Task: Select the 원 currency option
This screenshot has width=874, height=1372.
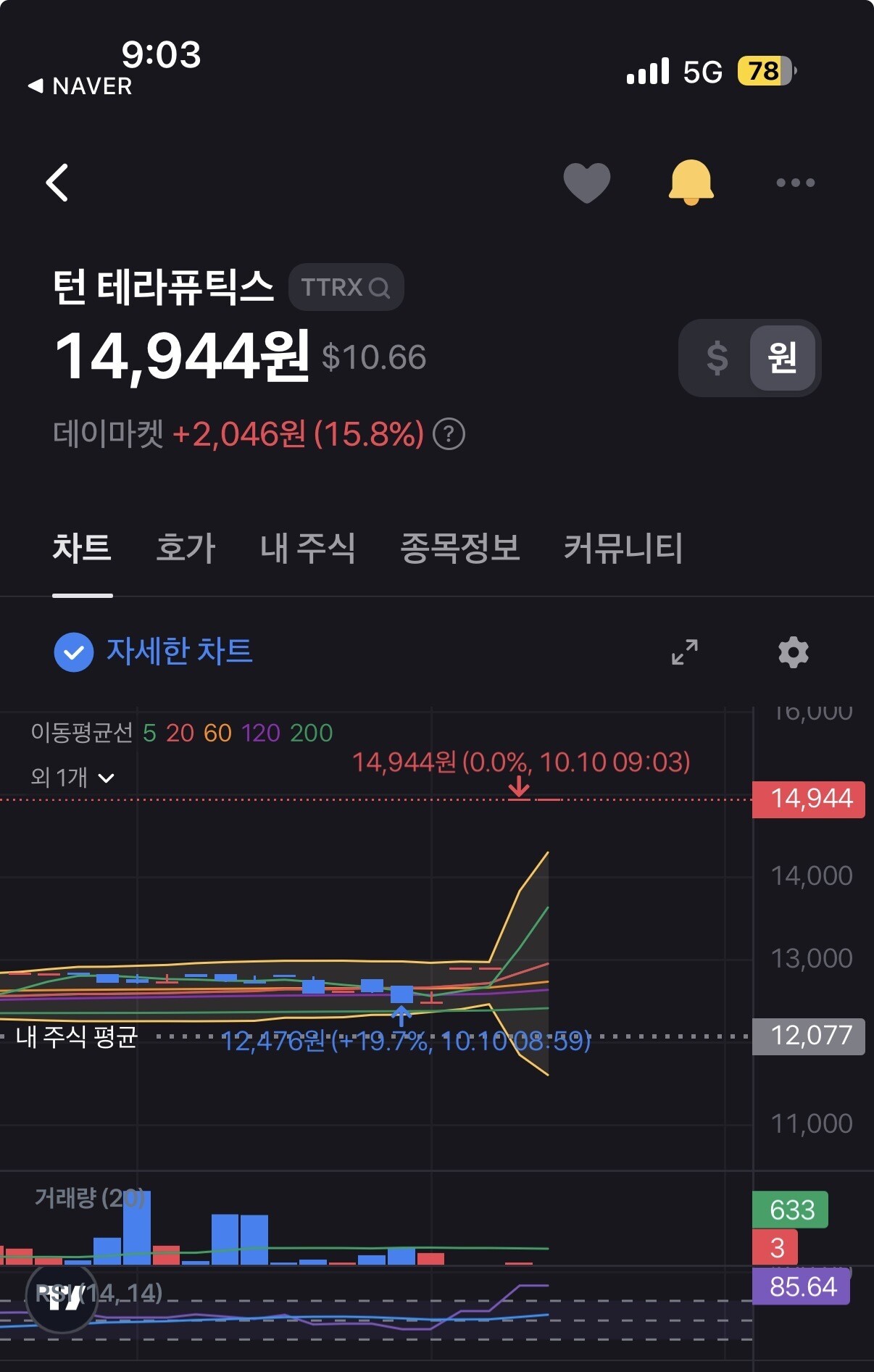Action: coord(782,357)
